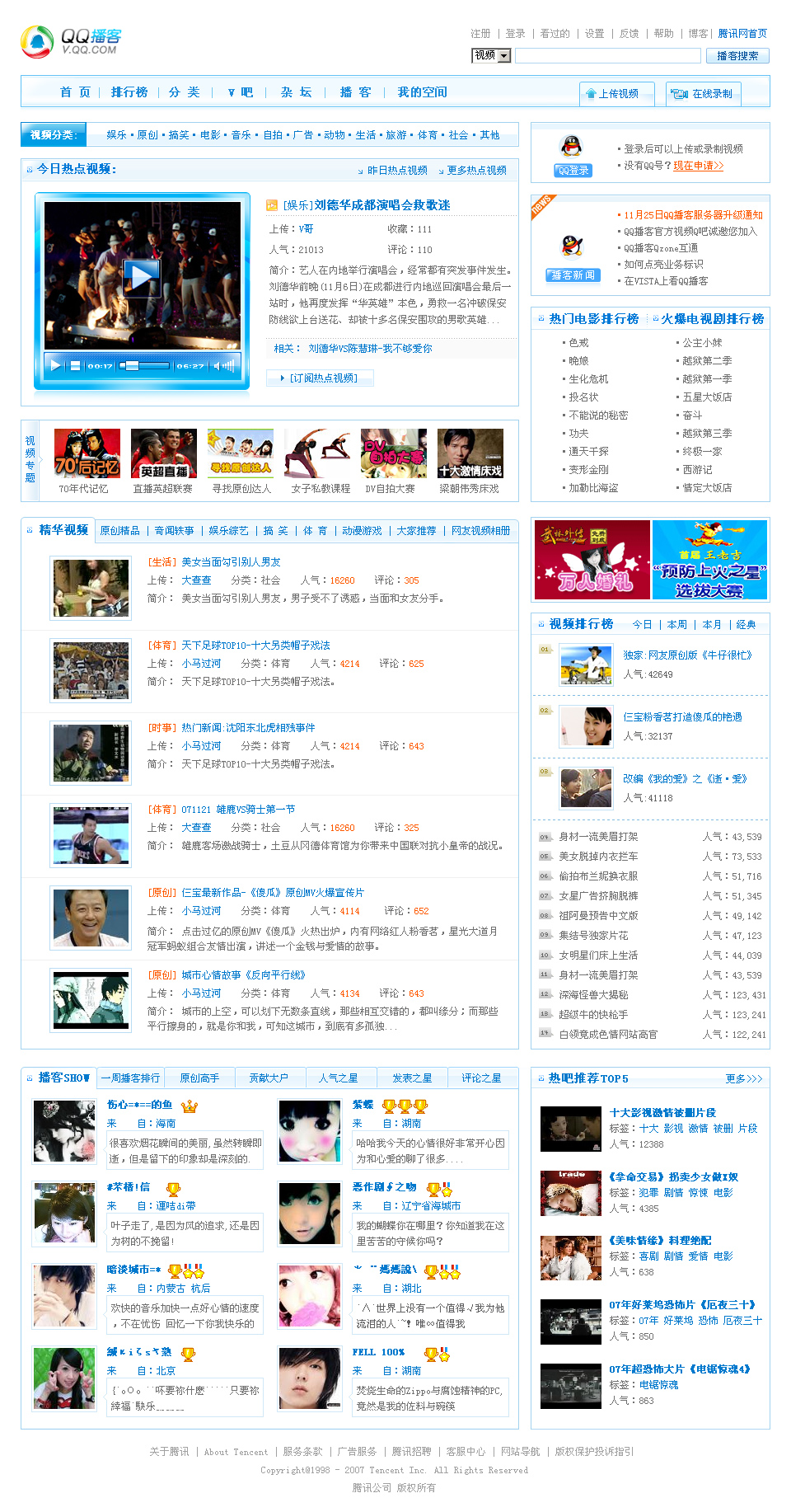Open video 美女当面勾引别人男友

coord(231,562)
